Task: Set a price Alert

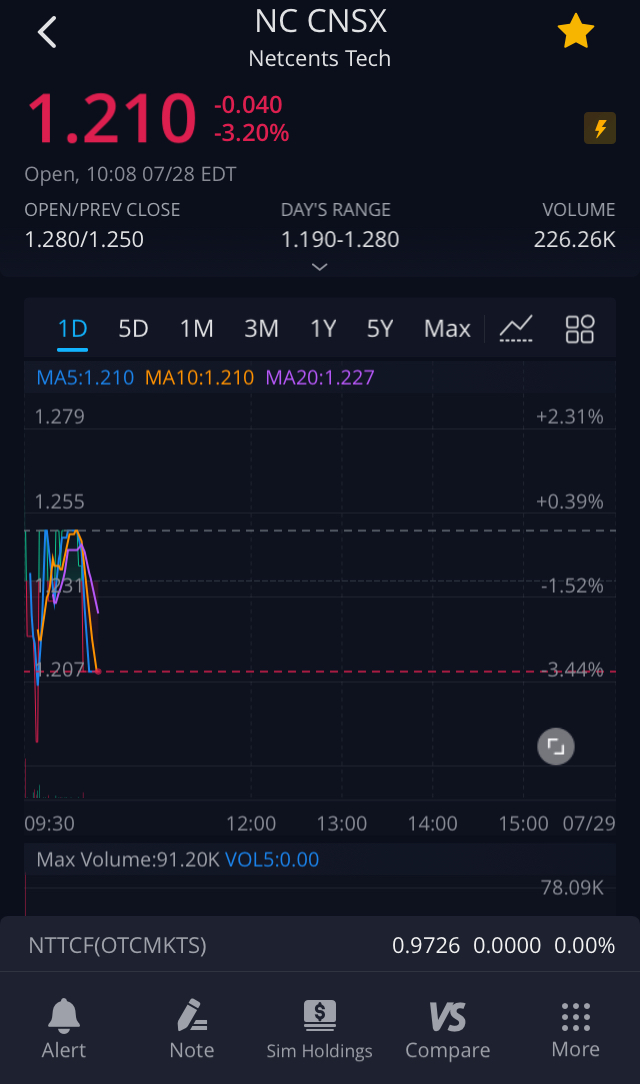Action: click(64, 1029)
